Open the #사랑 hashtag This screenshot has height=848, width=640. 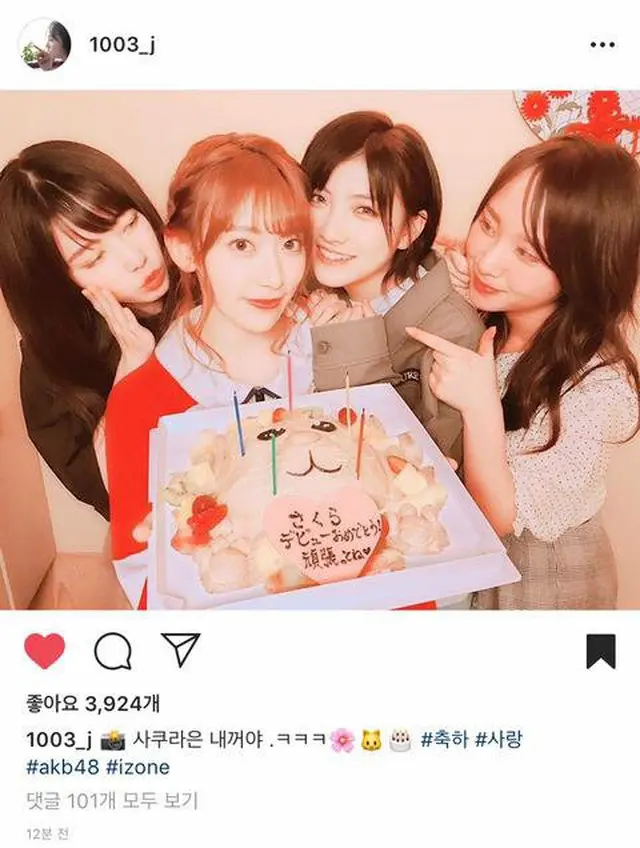pos(498,740)
